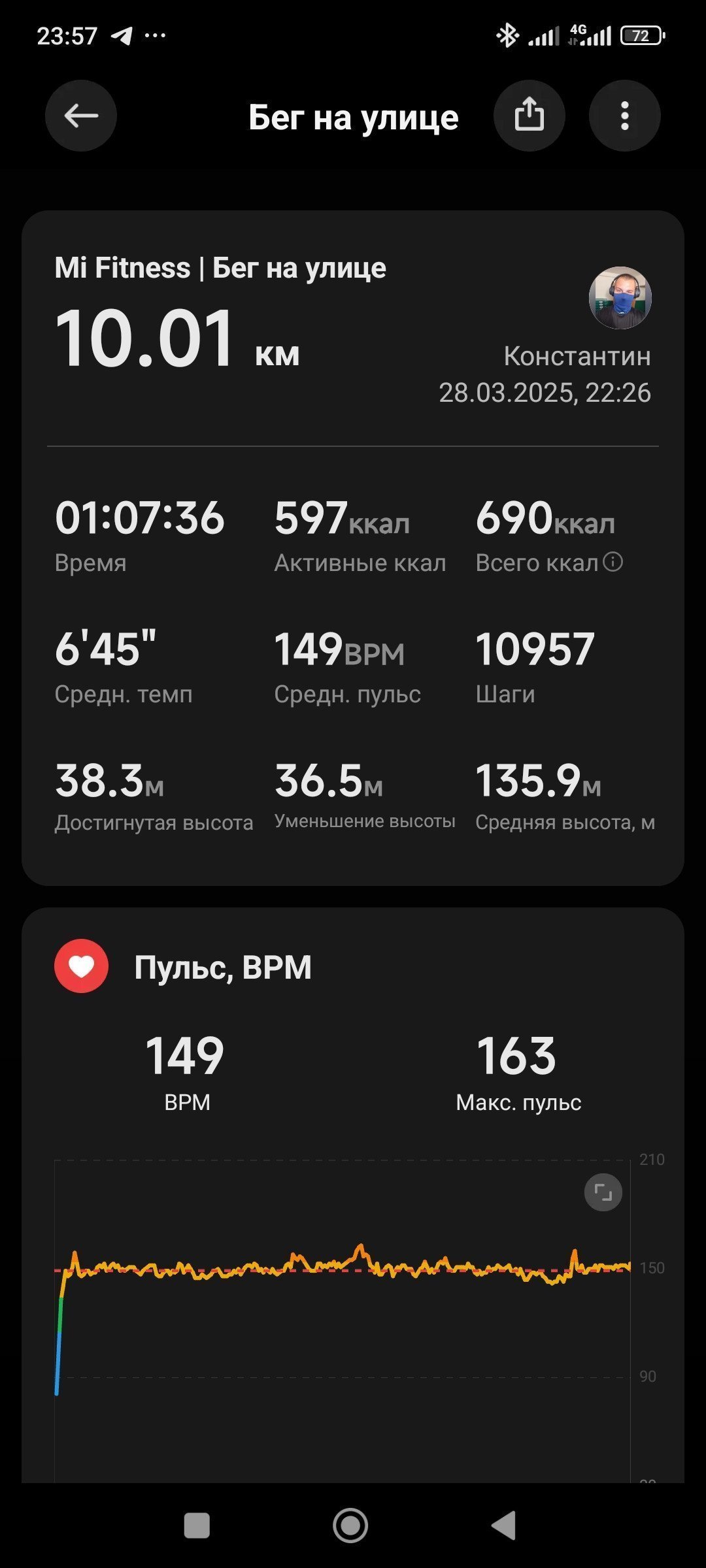Tap the info icon beside Всего ккал
The image size is (706, 1568).
pyautogui.click(x=613, y=562)
